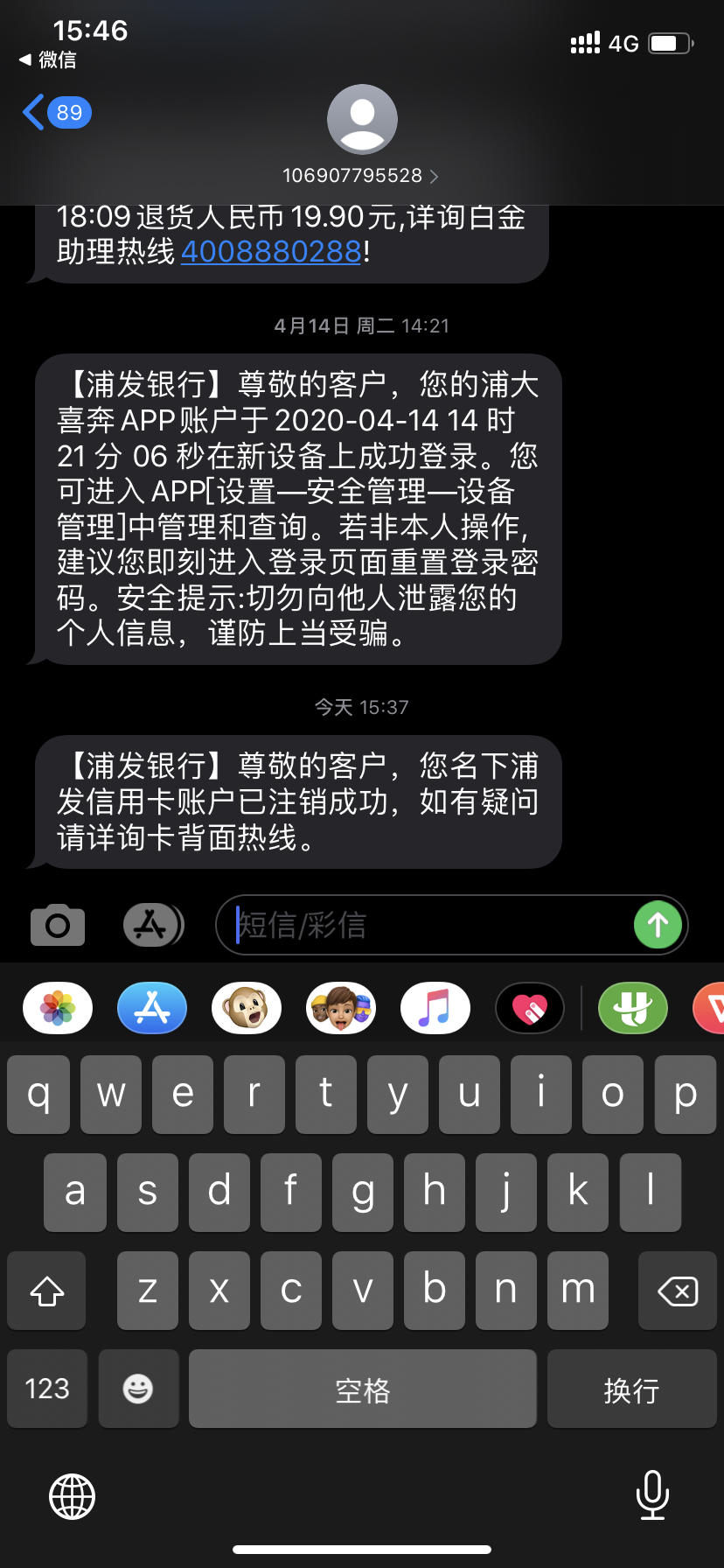Open Memoji stickers

[x=341, y=1008]
